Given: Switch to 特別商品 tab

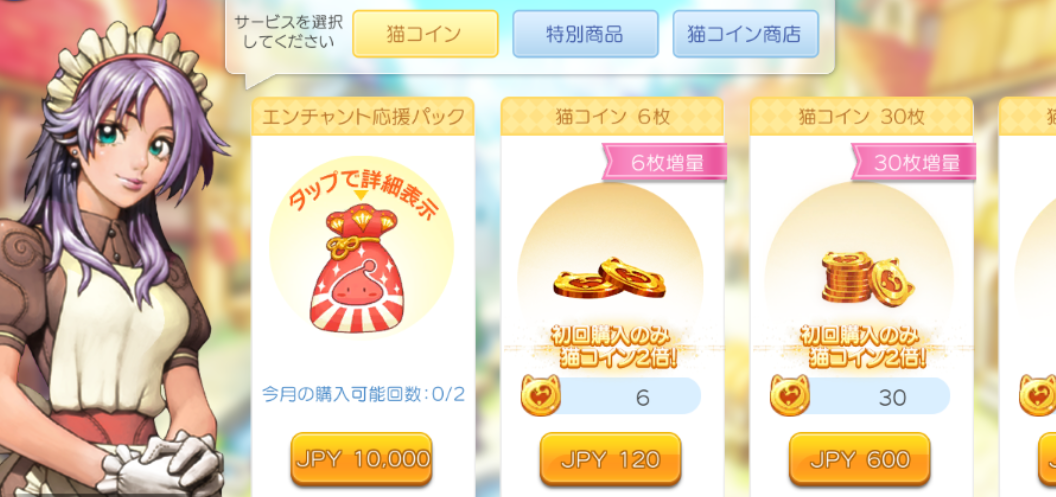Looking at the screenshot, I should 585,34.
